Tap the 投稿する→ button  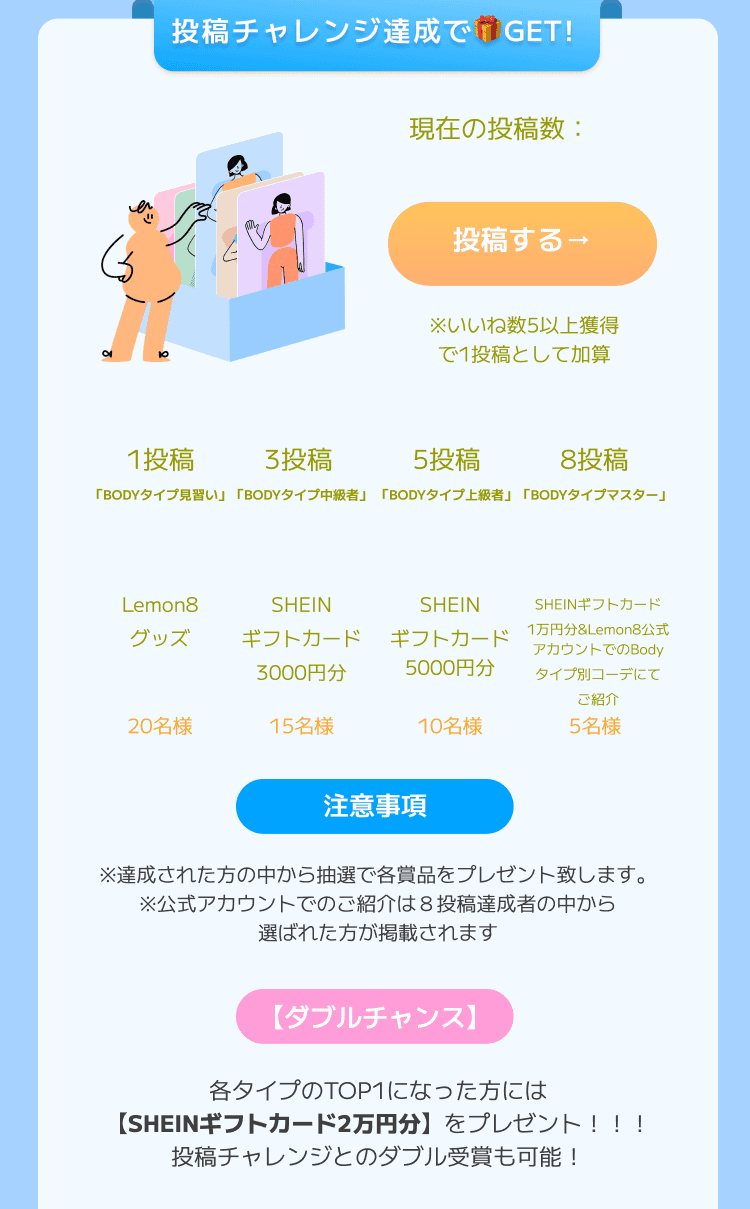pyautogui.click(x=522, y=244)
